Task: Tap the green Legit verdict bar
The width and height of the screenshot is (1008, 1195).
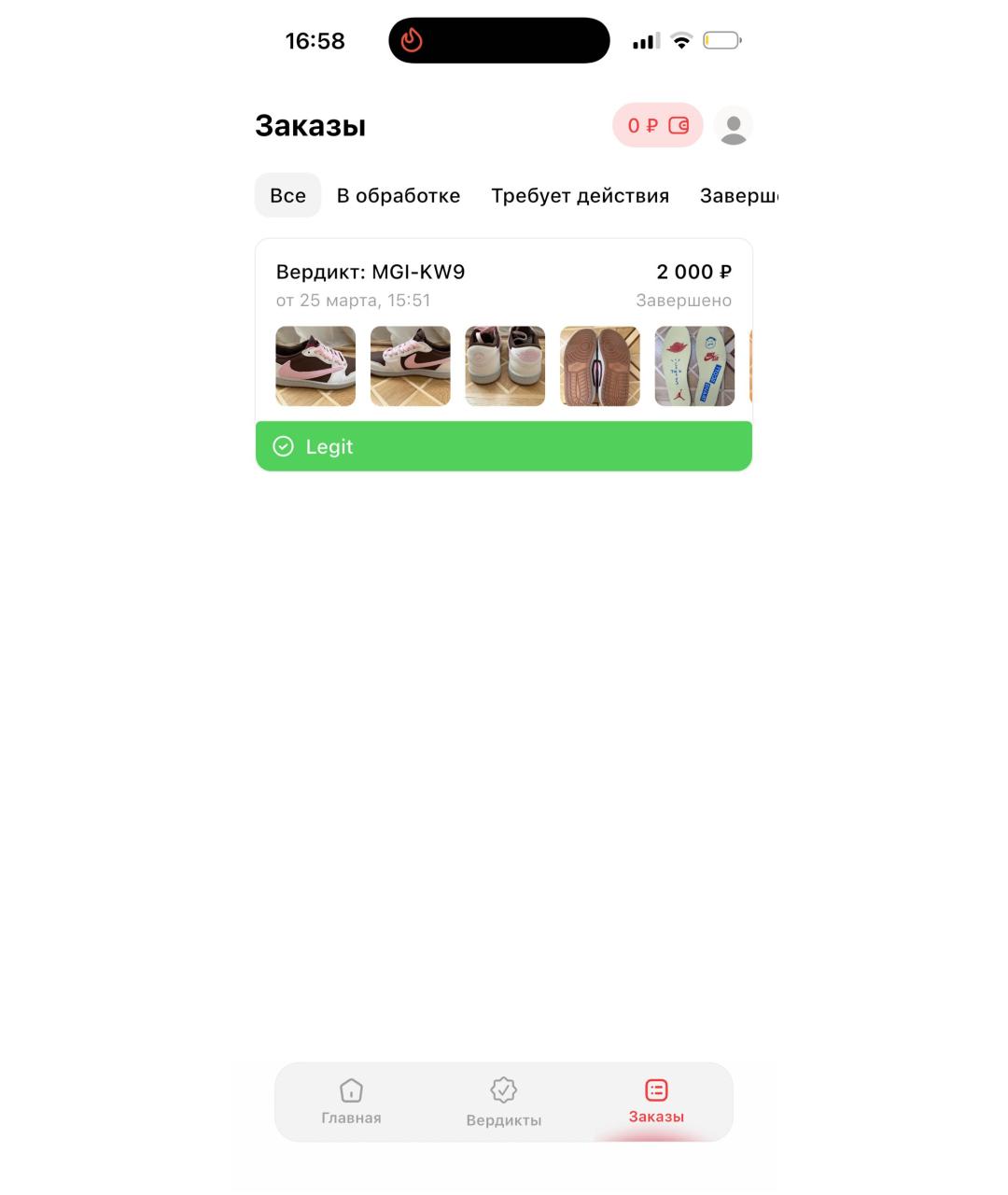Action: coord(503,446)
